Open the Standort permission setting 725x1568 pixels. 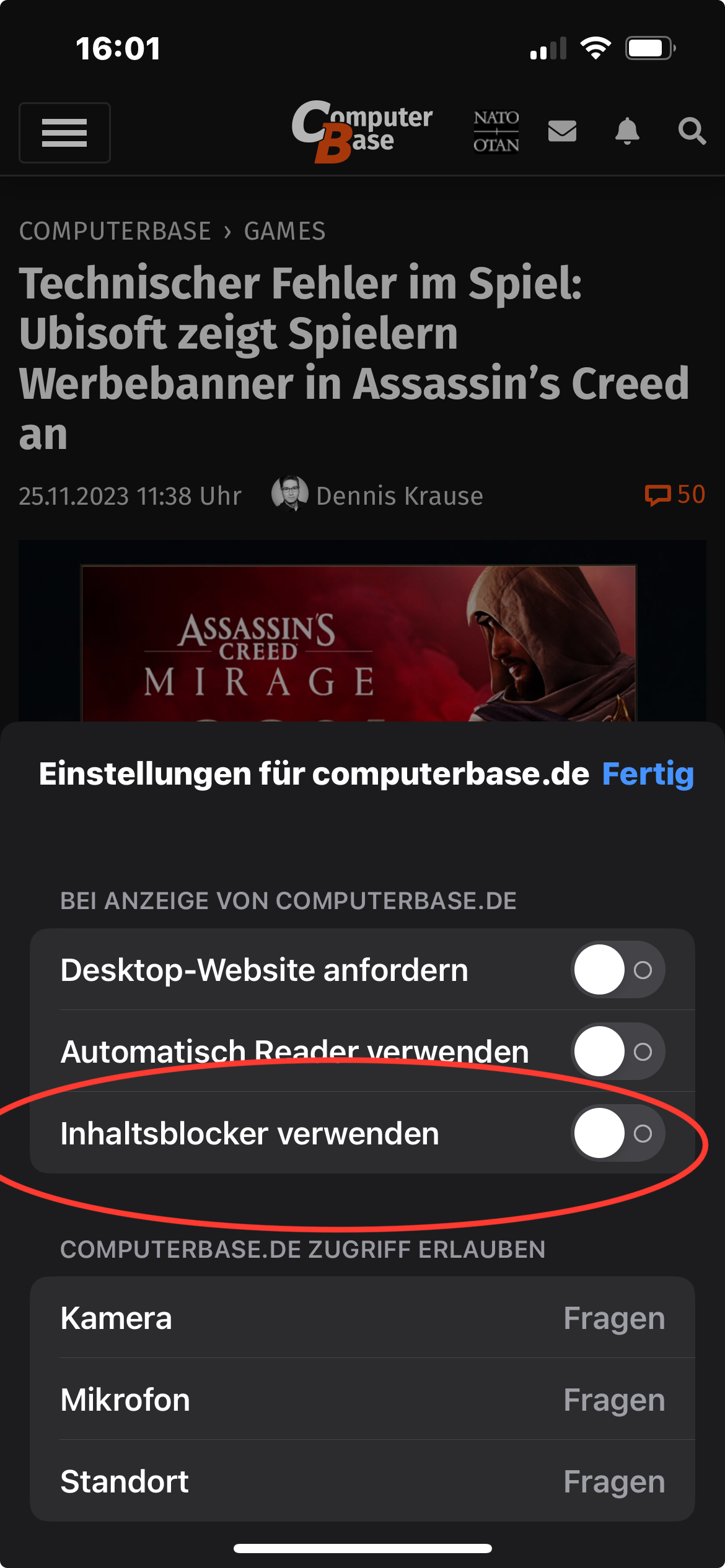362,1481
